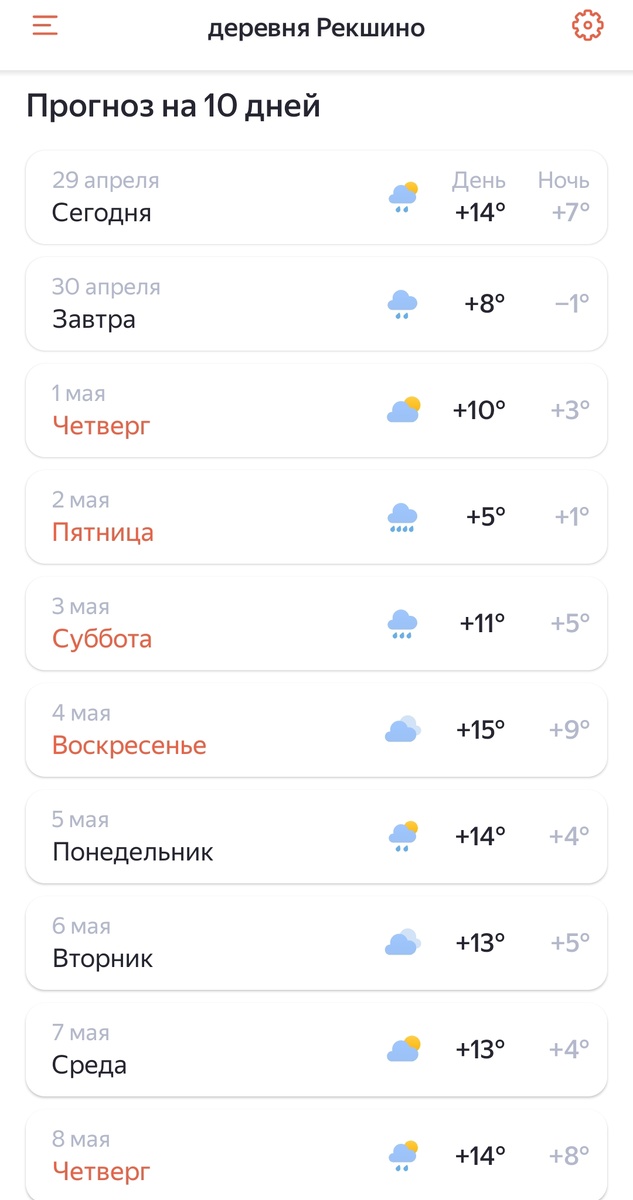Open tomorrow's forecast for 30 апреля
This screenshot has height=1200, width=633.
[x=316, y=304]
